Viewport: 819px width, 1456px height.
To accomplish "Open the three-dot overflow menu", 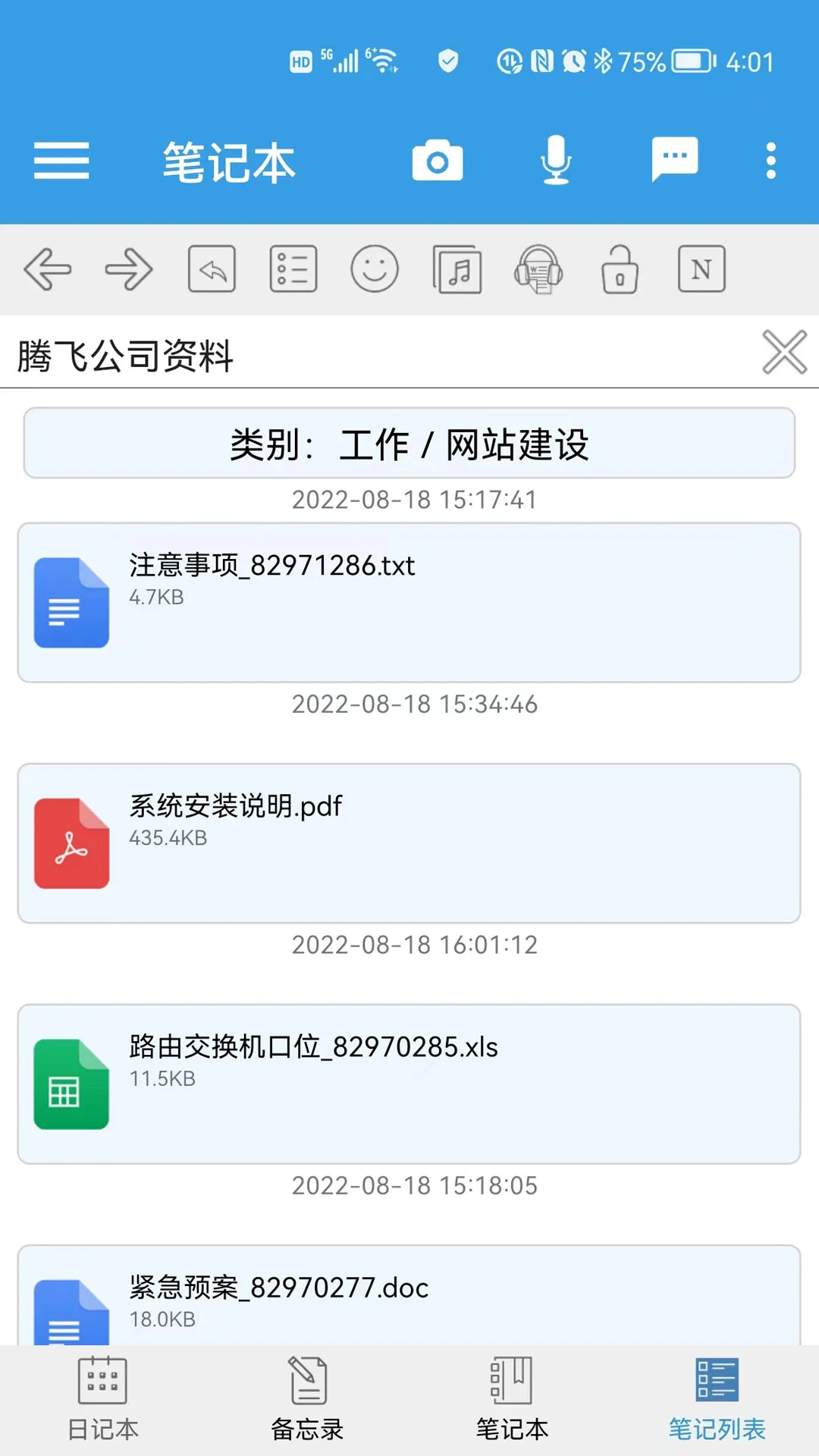I will click(x=770, y=161).
